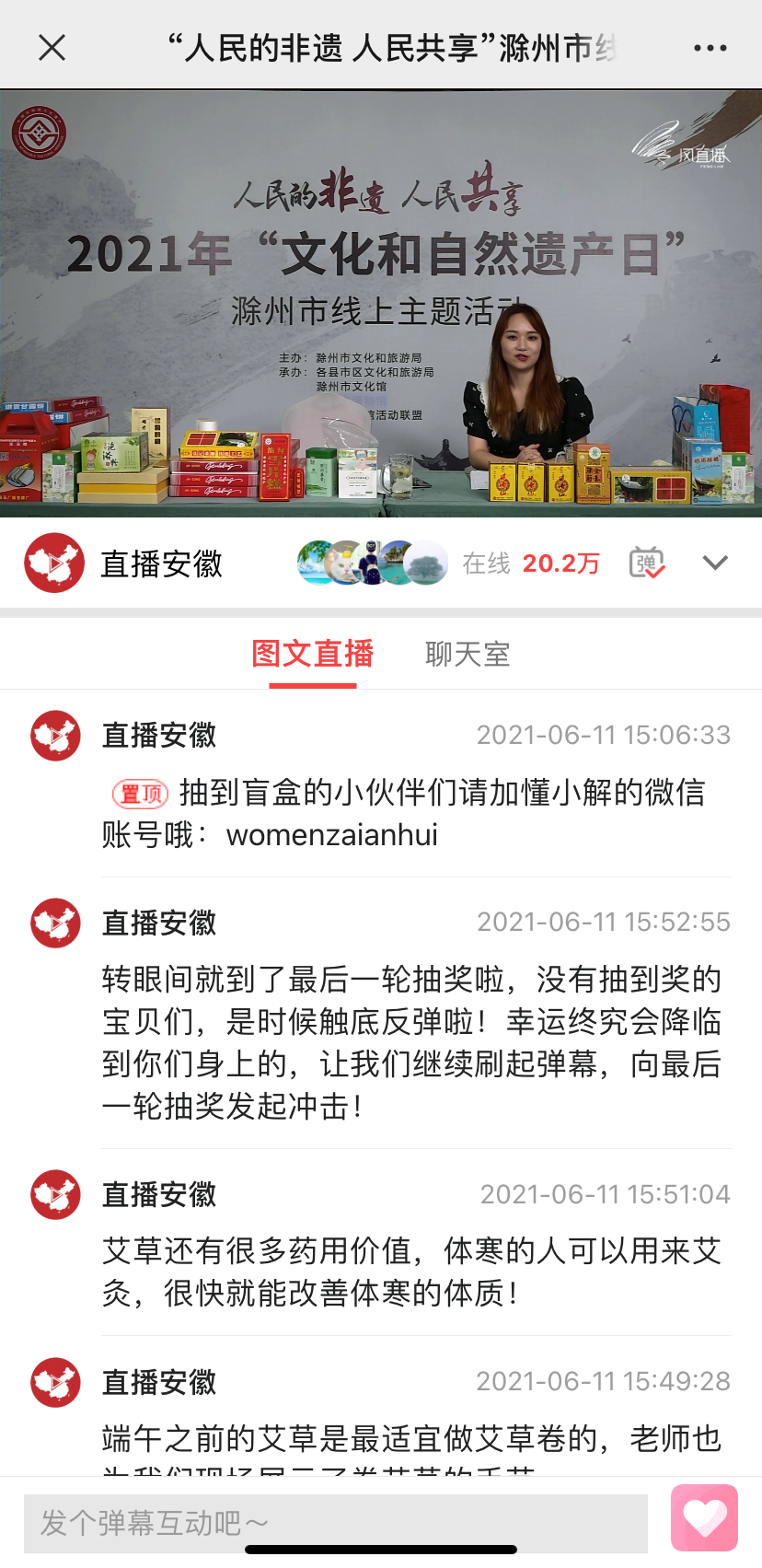762x1568 pixels.
Task: View the online viewers' avatars
Action: pyautogui.click(x=373, y=563)
